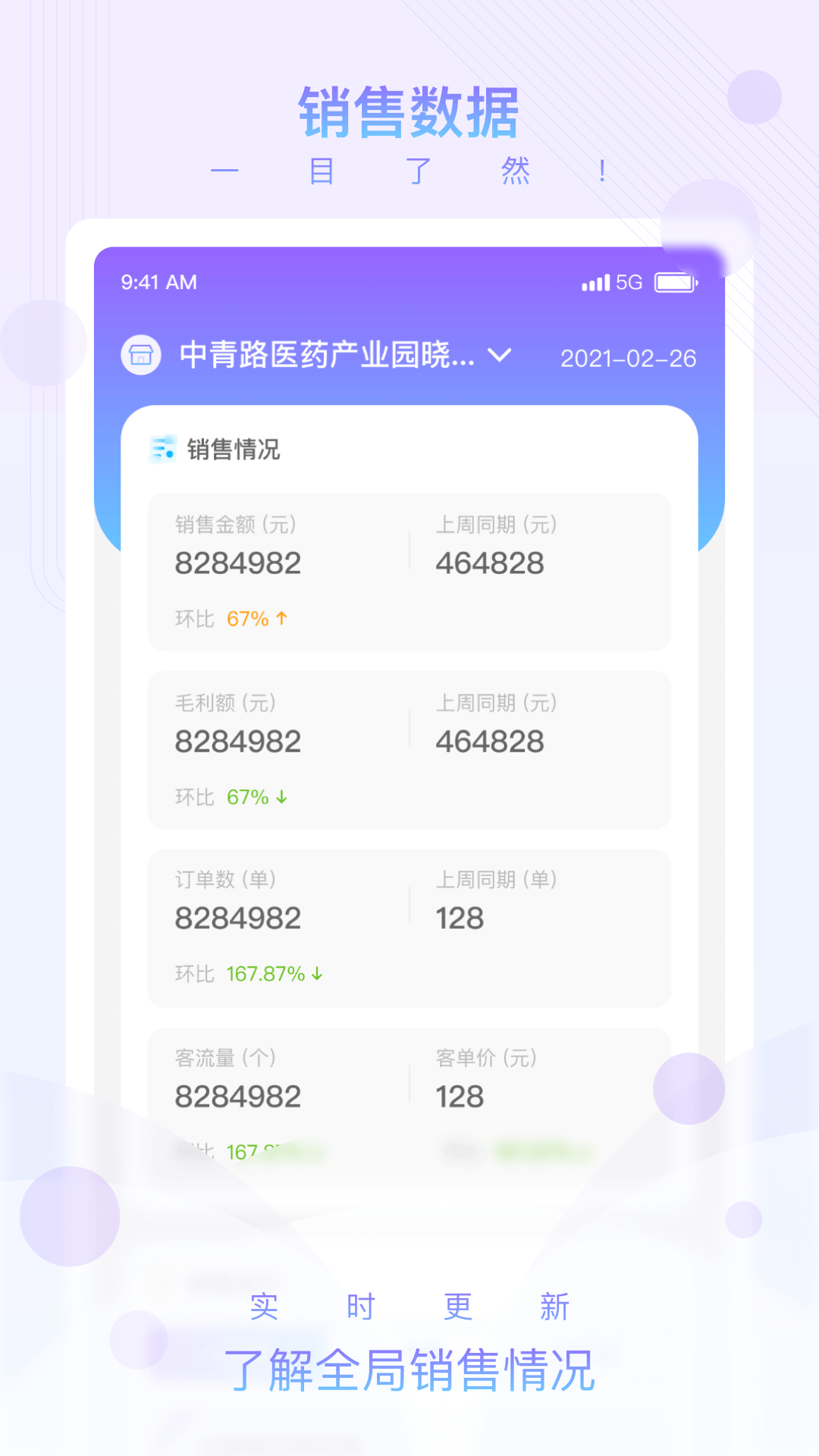Viewport: 819px width, 1456px height.
Task: Click the store/shop icon beside the store name
Action: tap(140, 354)
